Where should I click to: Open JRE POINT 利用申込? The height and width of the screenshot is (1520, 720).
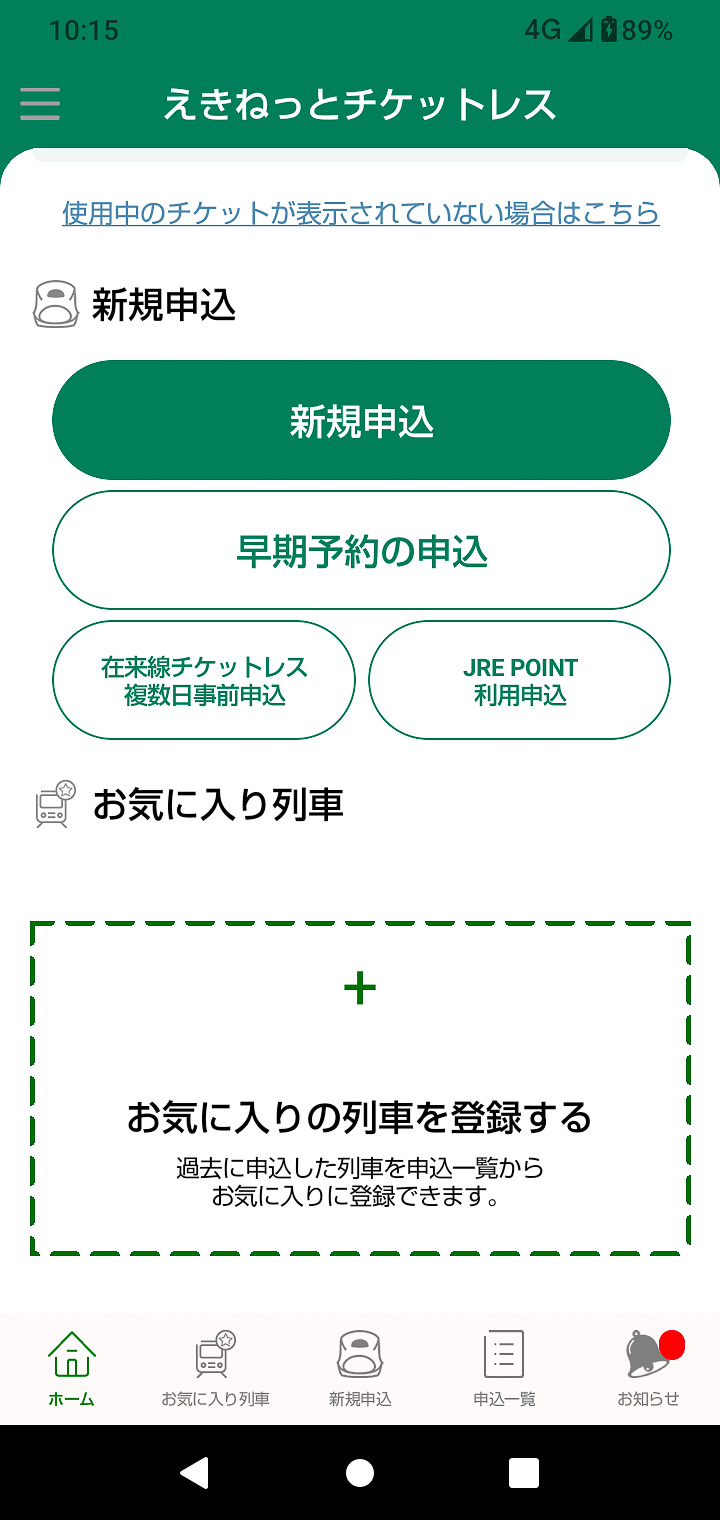(x=518, y=679)
